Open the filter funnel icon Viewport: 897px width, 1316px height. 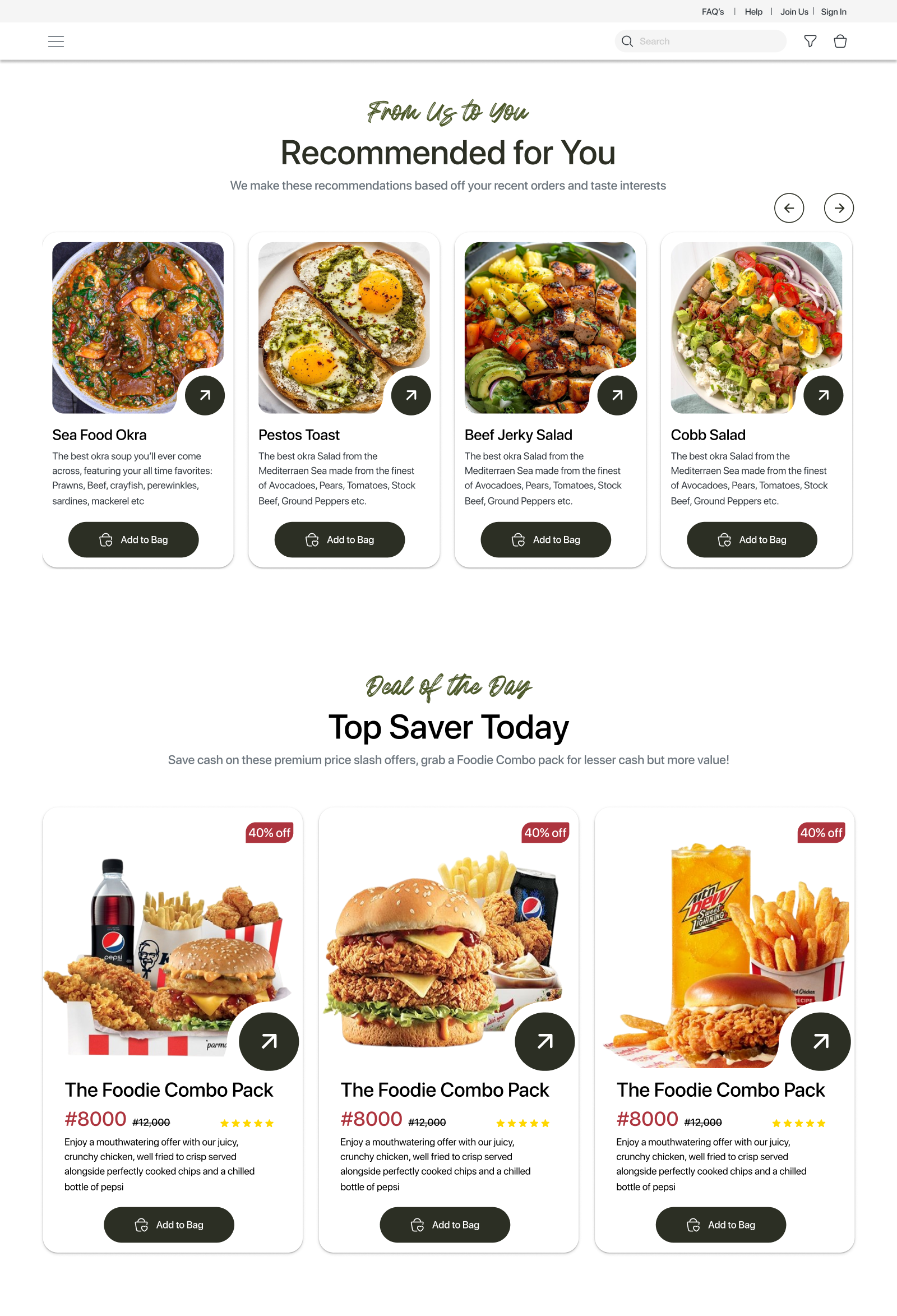point(810,41)
